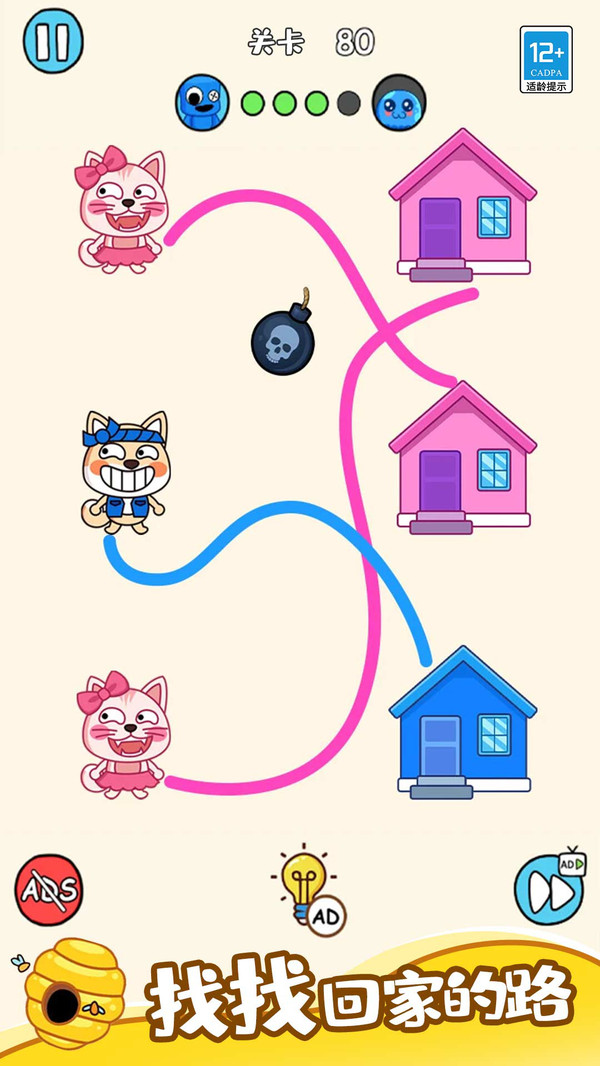Pause the game
Viewport: 600px width, 1066px height.
52,41
